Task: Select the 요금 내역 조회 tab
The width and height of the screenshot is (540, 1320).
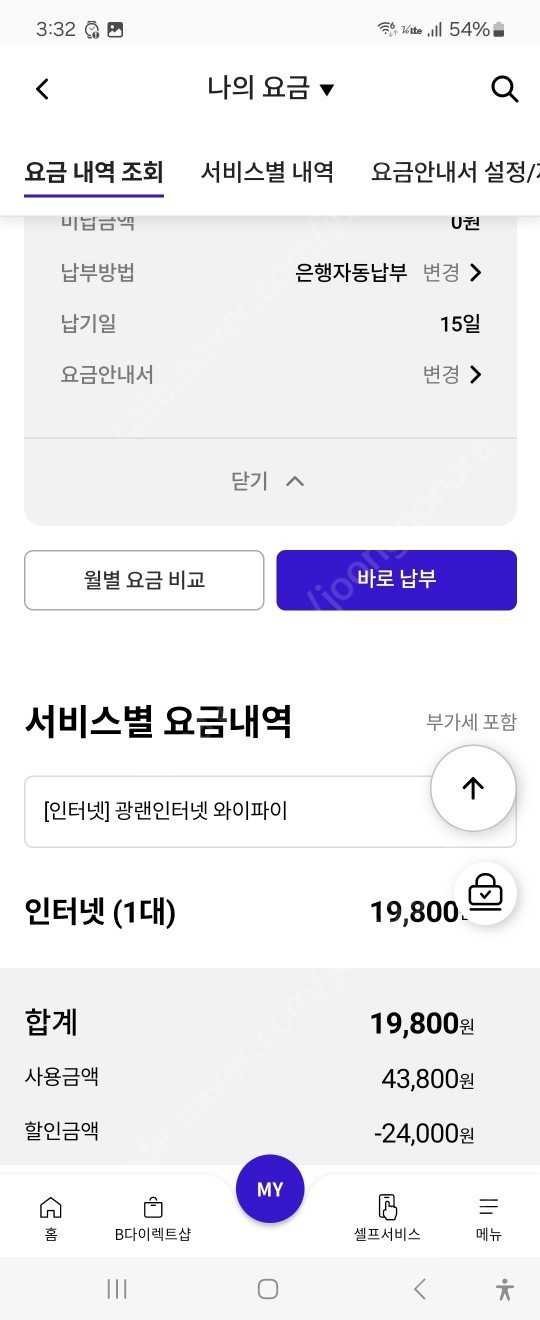Action: pyautogui.click(x=94, y=172)
